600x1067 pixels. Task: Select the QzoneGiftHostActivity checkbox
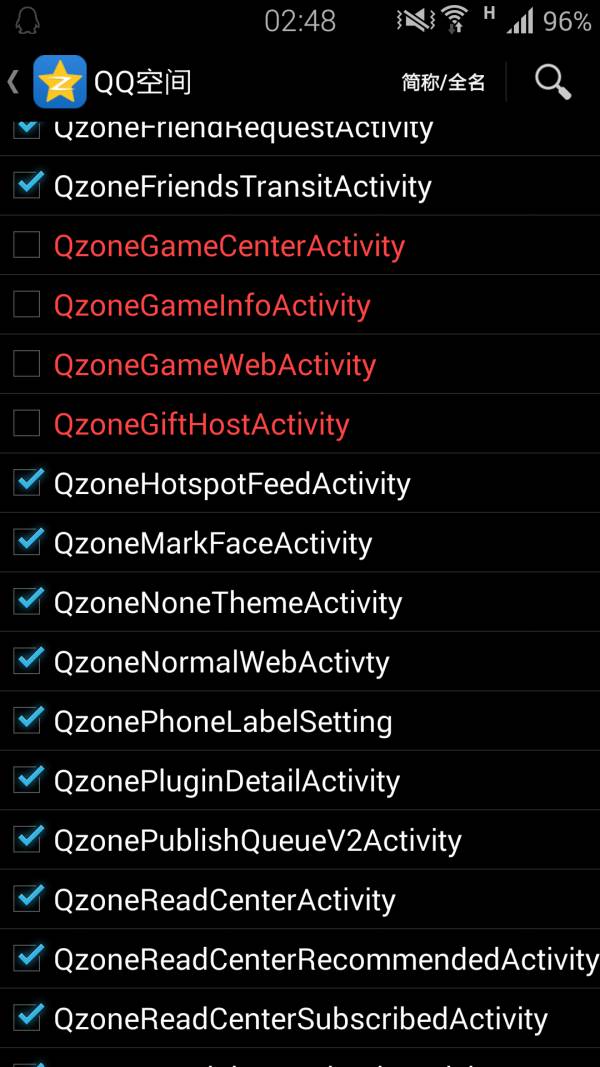pyautogui.click(x=27, y=423)
